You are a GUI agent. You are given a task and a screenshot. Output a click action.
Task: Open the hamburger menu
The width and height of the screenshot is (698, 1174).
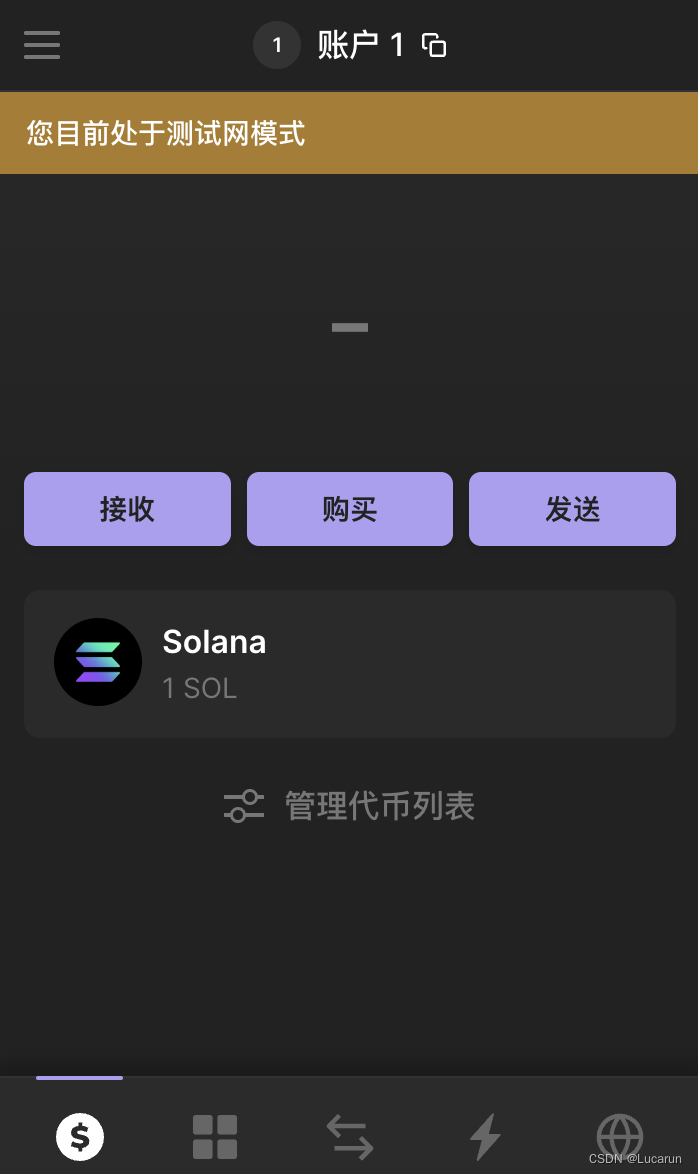42,45
